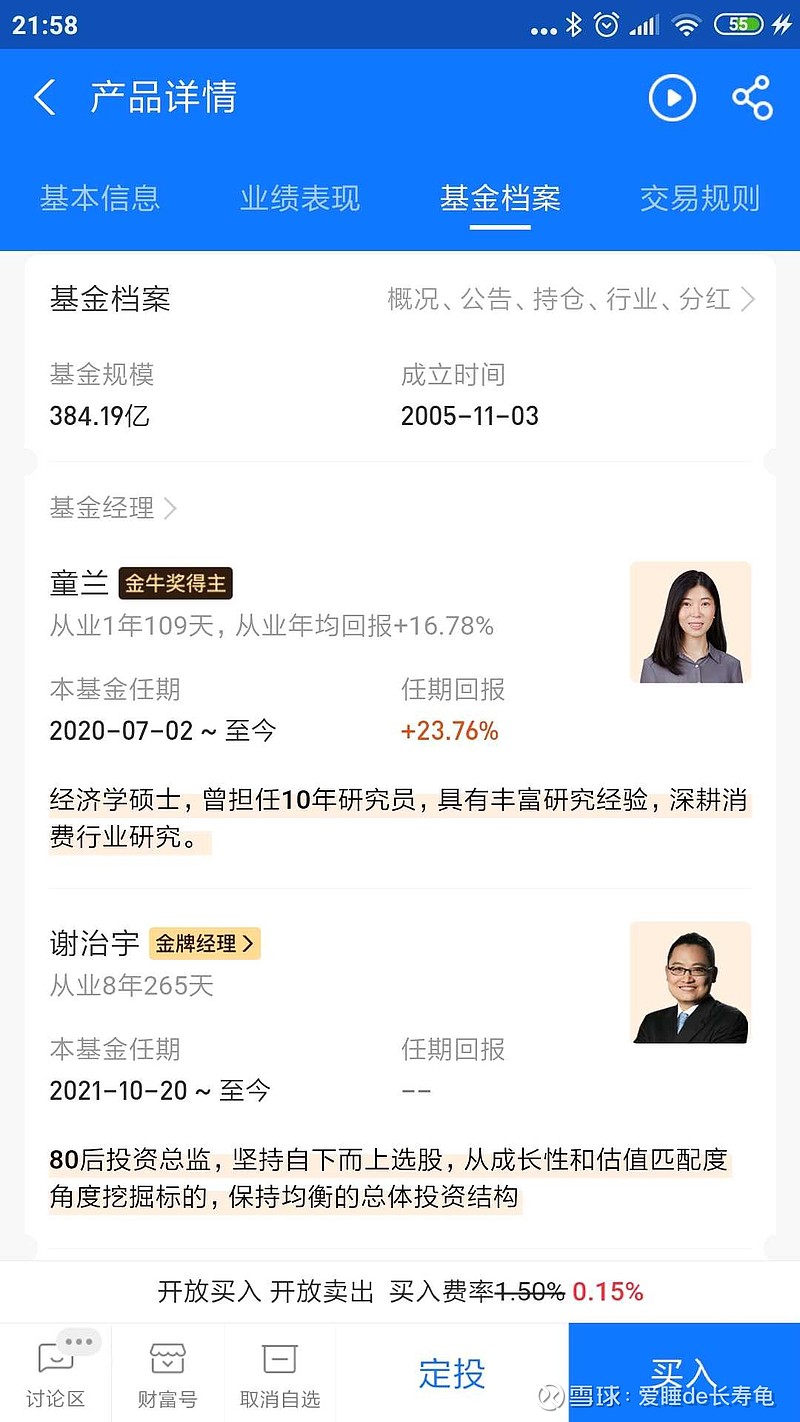Screen dimensions: 800x1422
Task: Select the 基金档案 tab
Action: point(500,198)
